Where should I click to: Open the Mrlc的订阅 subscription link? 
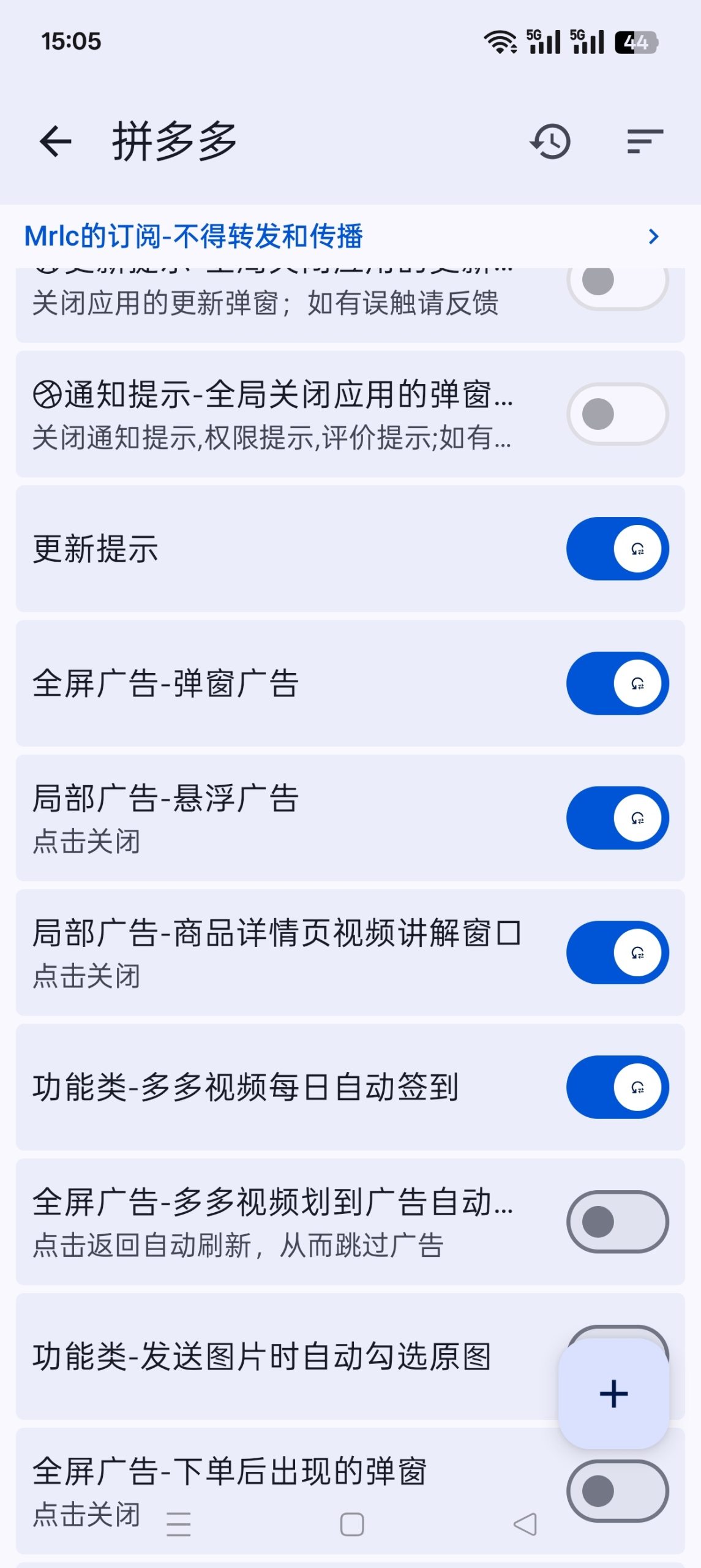(193, 235)
